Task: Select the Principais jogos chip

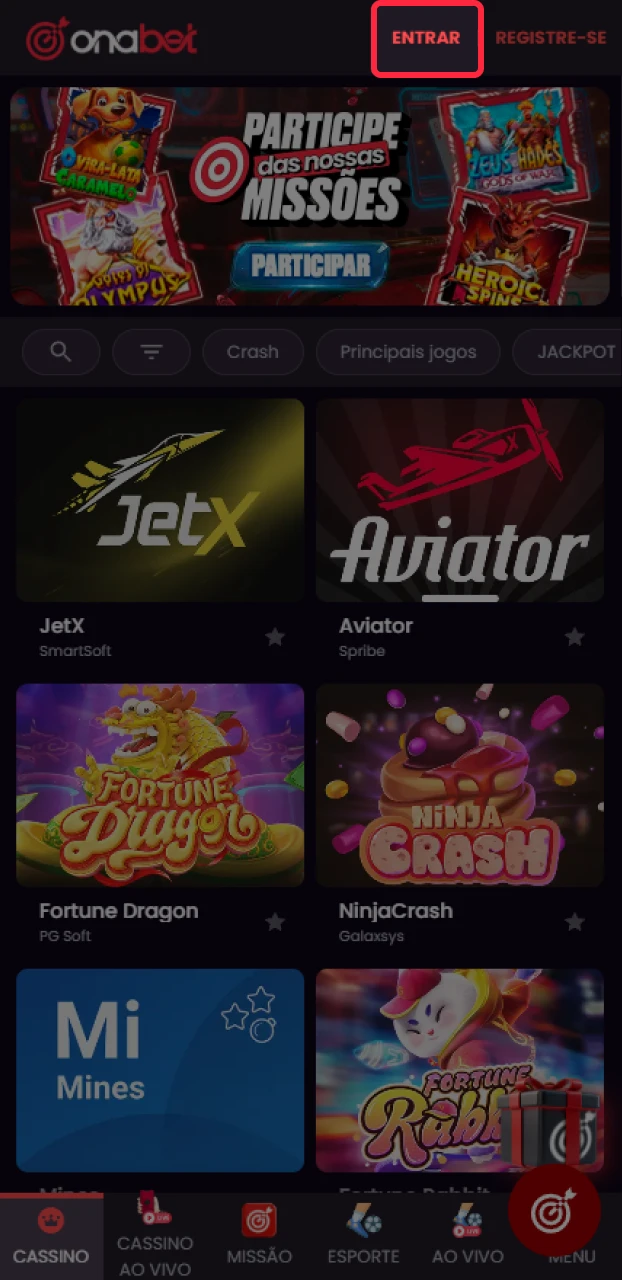Action: [x=408, y=352]
